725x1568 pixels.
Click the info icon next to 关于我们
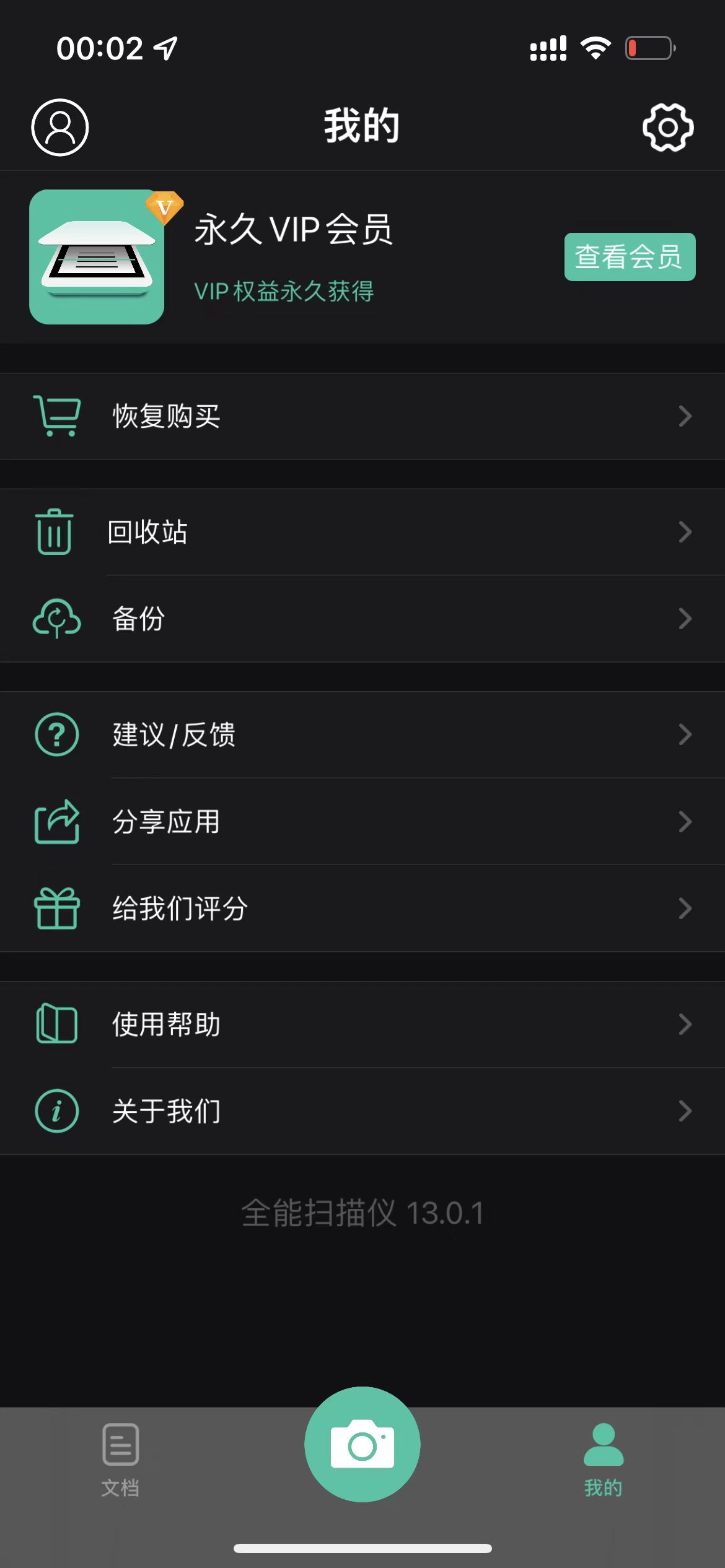(x=56, y=1111)
